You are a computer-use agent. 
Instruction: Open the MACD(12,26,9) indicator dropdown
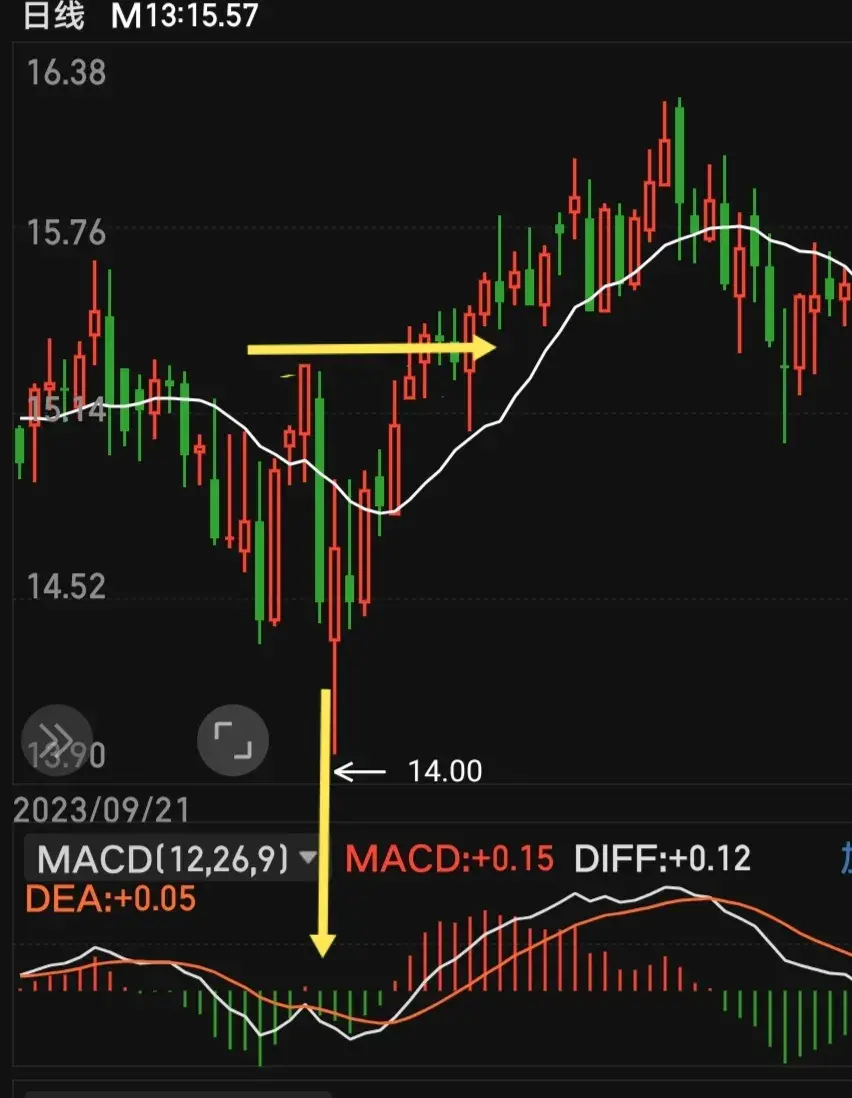pos(175,858)
